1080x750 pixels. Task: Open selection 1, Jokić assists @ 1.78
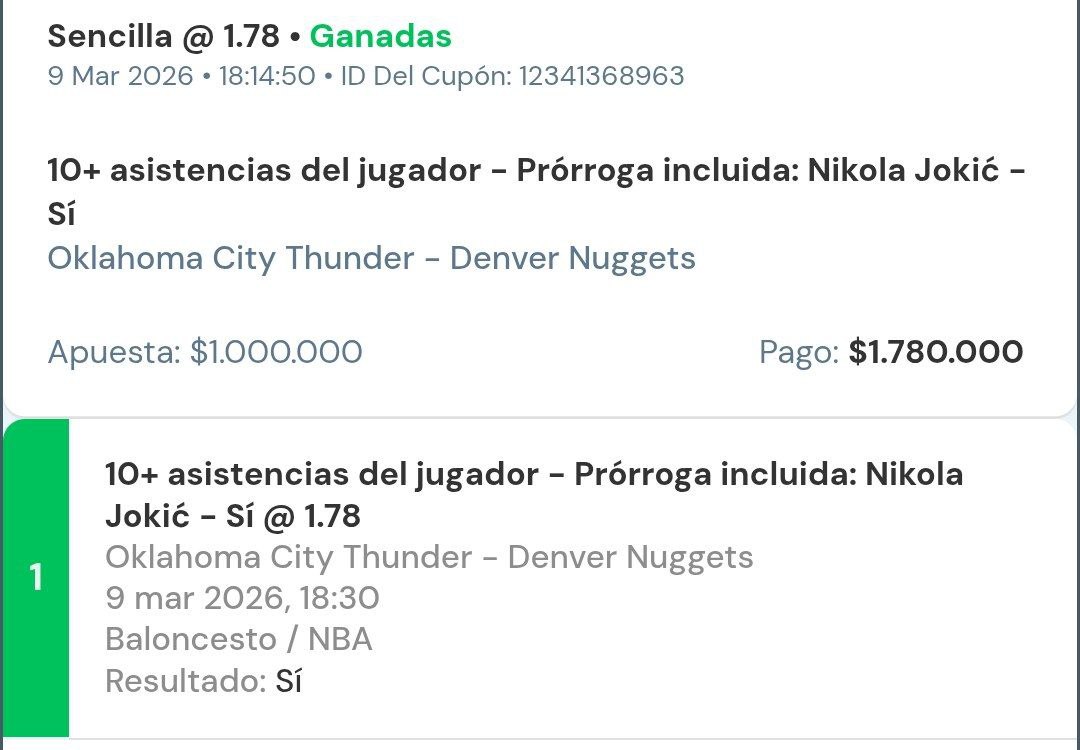coord(560,578)
